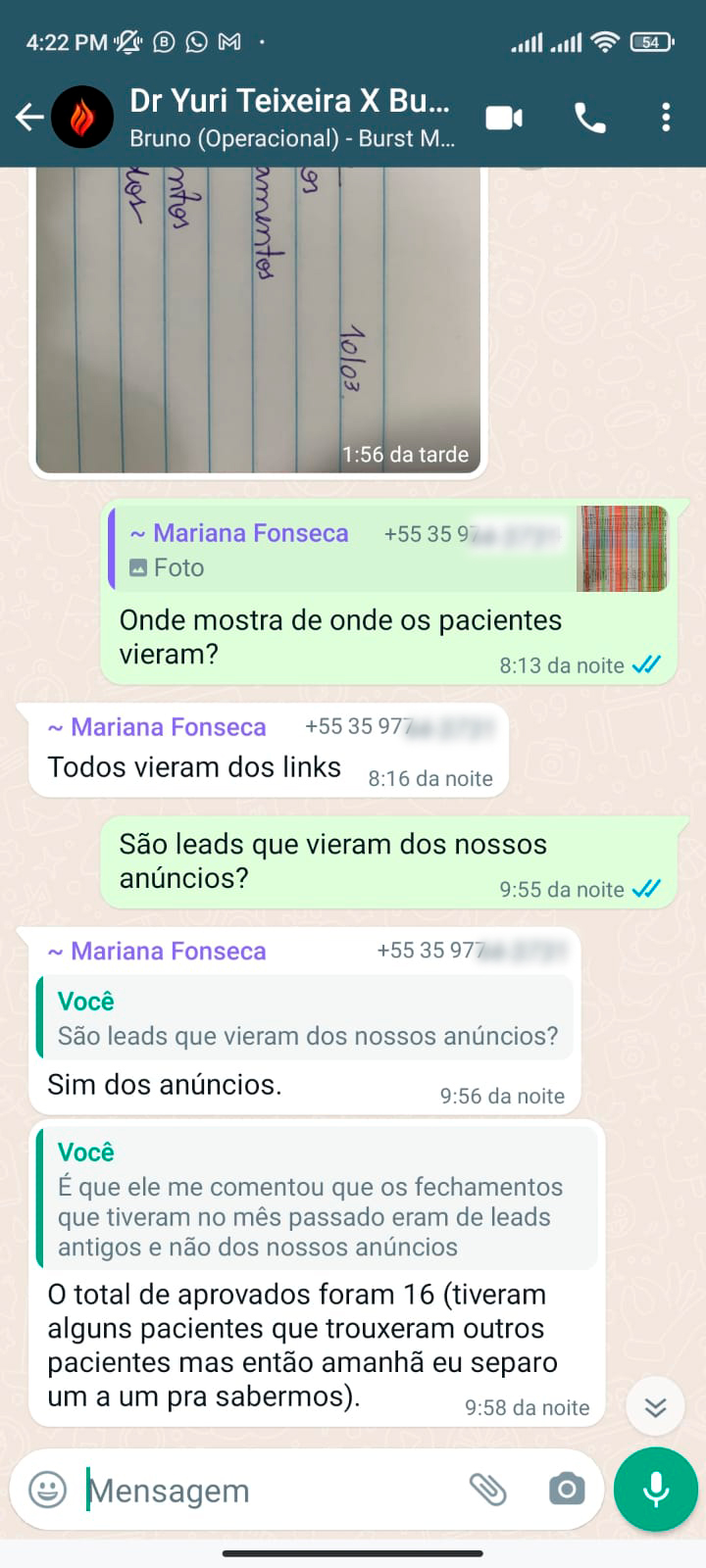This screenshot has width=706, height=1568.
Task: Open the camera from the message bar
Action: tap(566, 1490)
